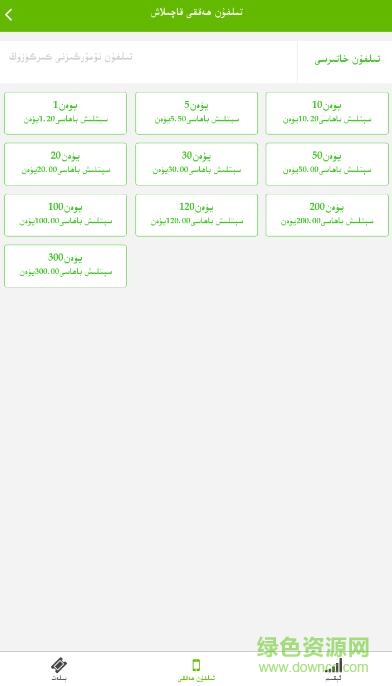Switch to the signal bars tab

click(x=334, y=669)
